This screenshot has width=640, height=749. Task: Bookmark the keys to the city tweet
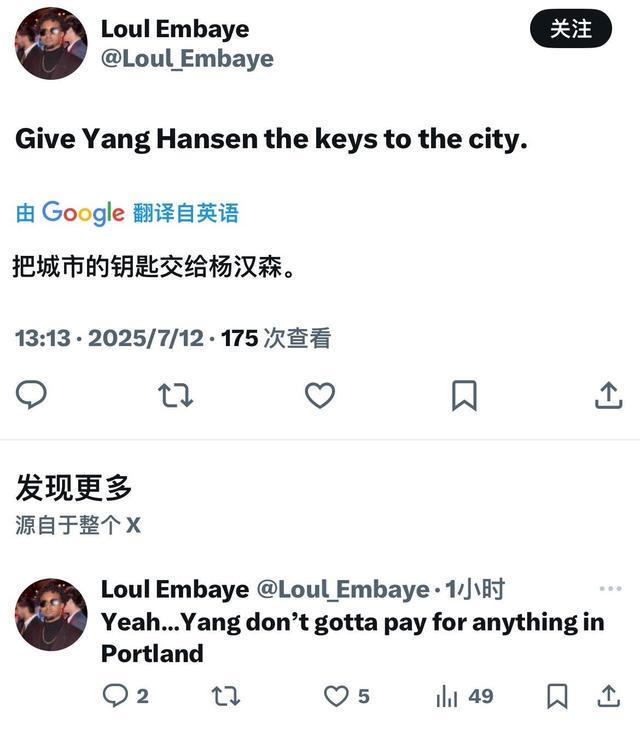pyautogui.click(x=464, y=395)
